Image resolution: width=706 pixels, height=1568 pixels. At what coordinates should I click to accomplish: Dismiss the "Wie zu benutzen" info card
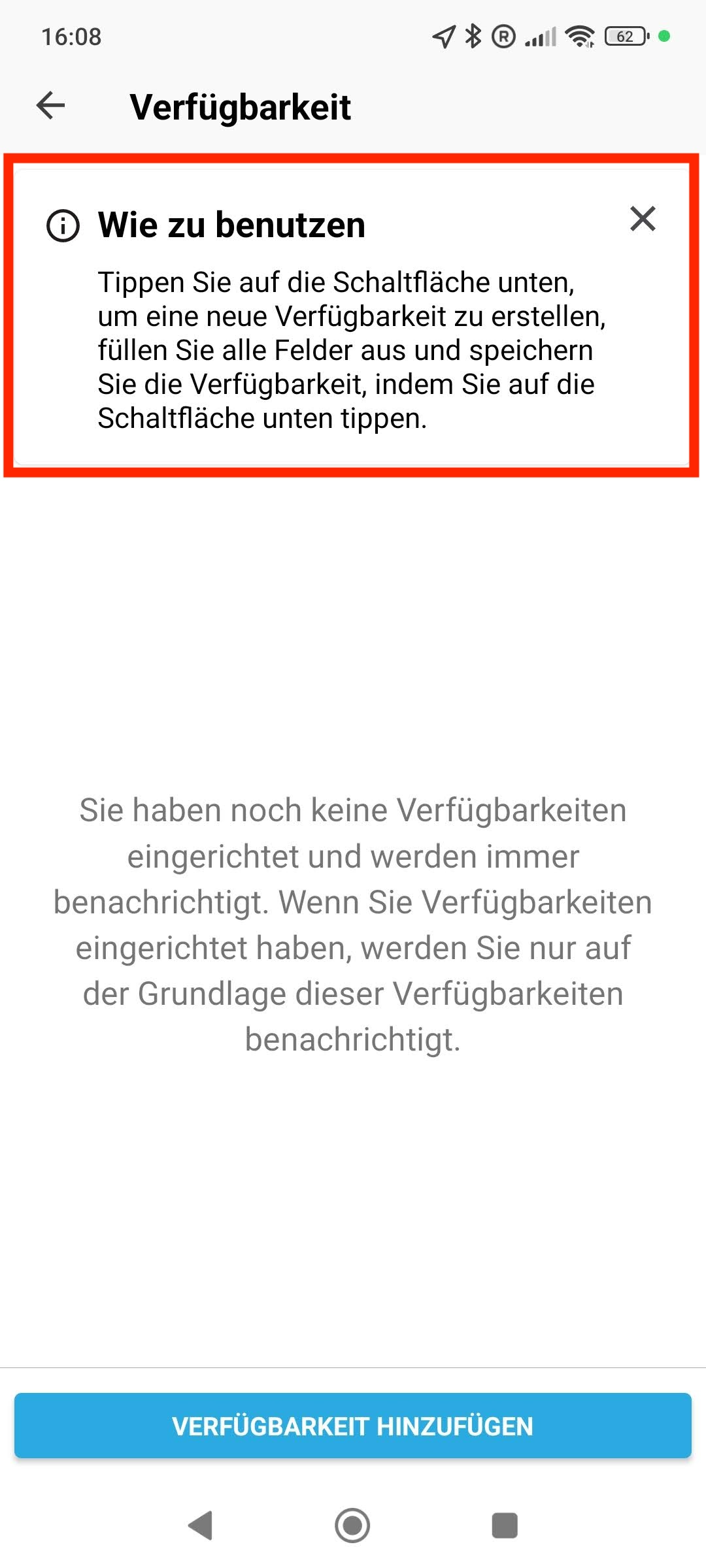click(643, 219)
